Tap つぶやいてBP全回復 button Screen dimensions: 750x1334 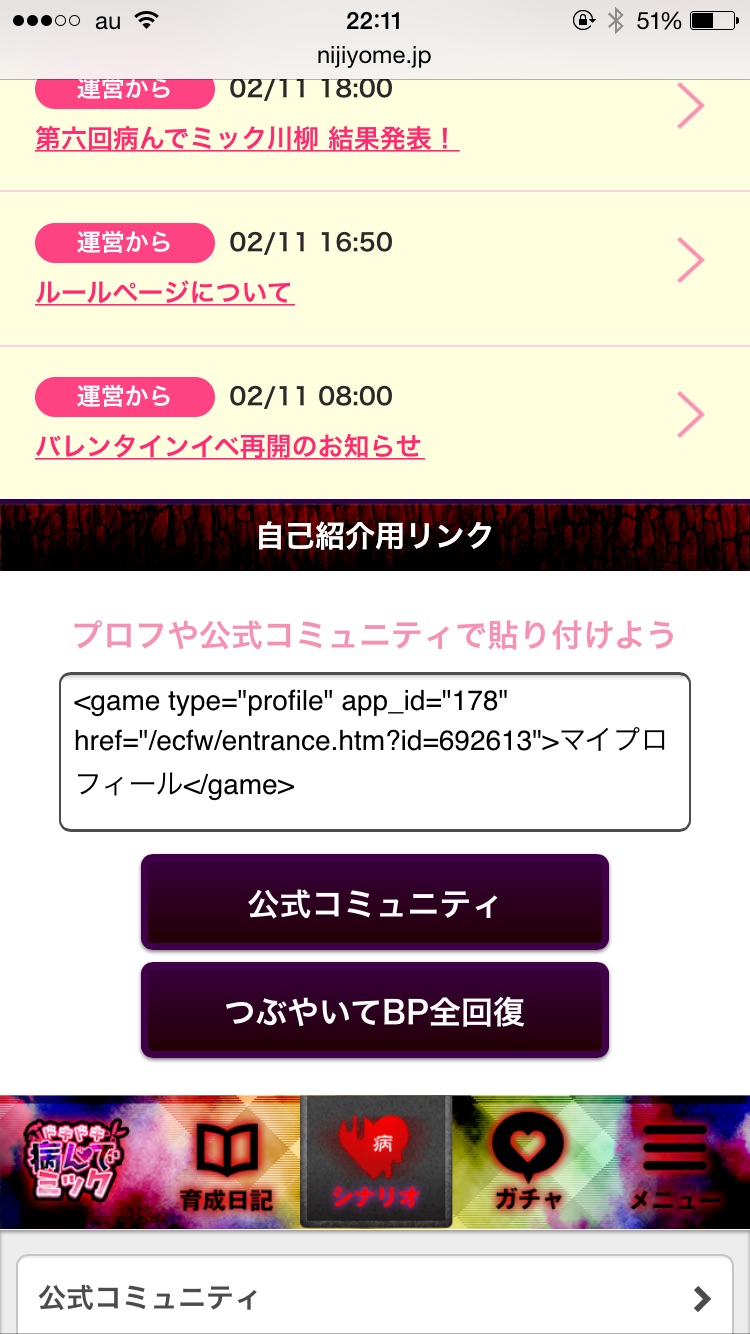point(375,1010)
